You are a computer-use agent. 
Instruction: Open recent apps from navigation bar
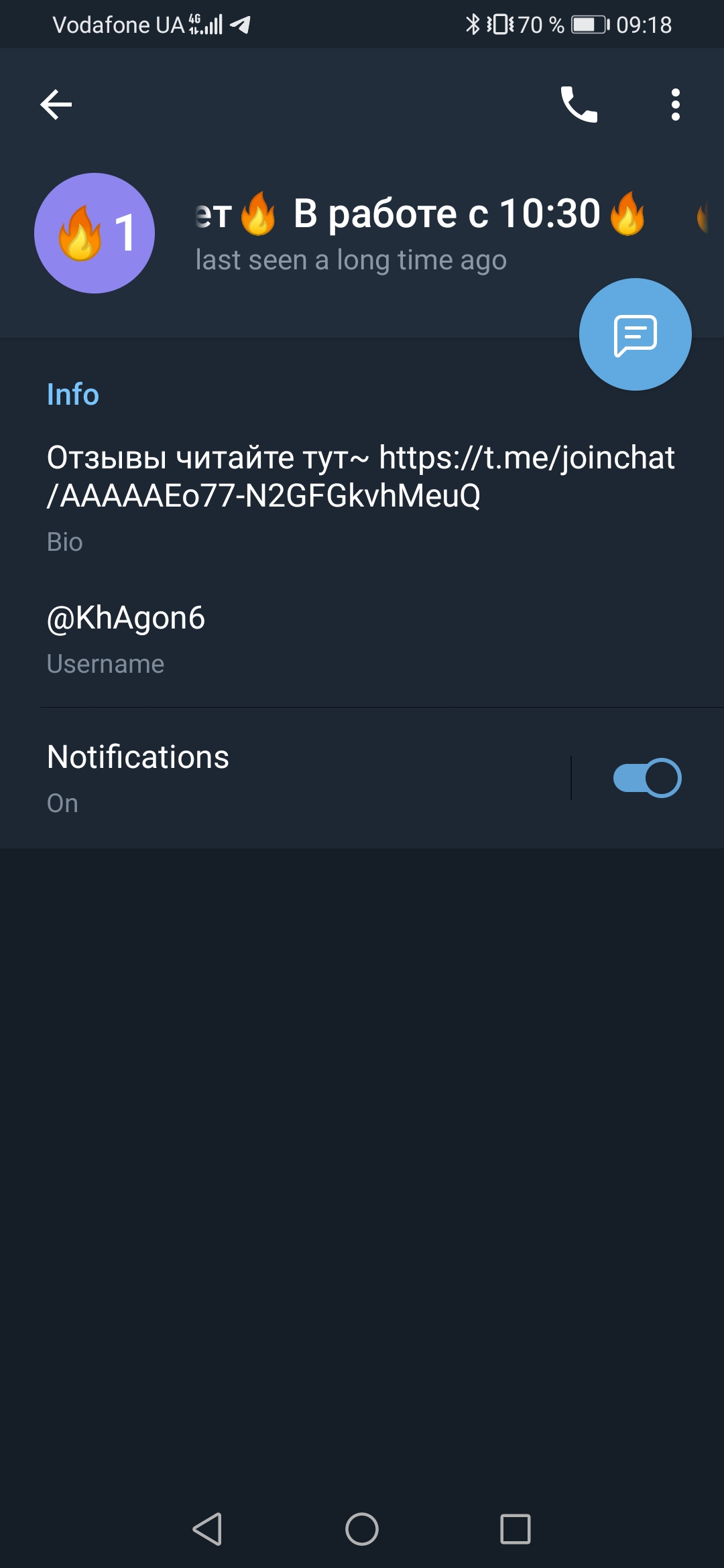point(516,1529)
